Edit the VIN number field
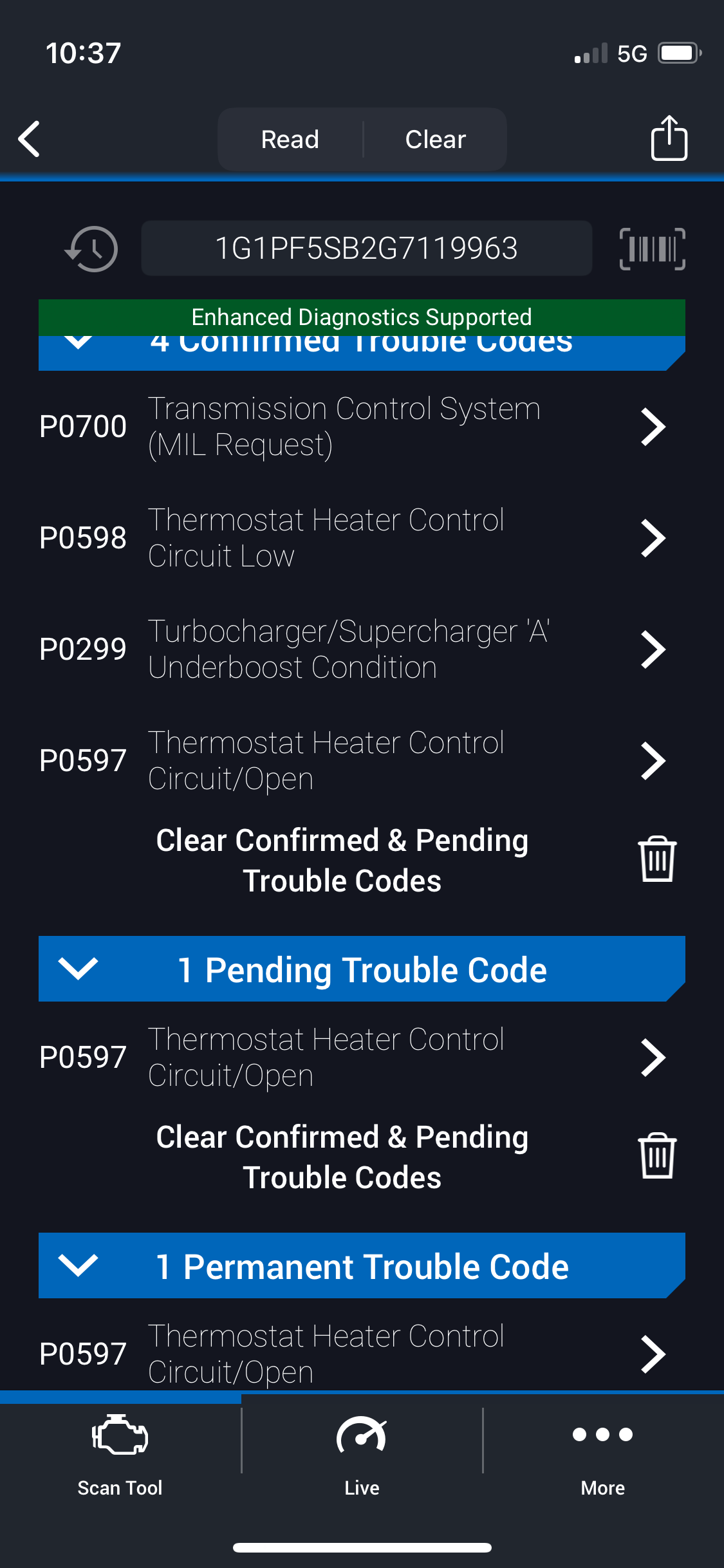724x1568 pixels. [366, 248]
